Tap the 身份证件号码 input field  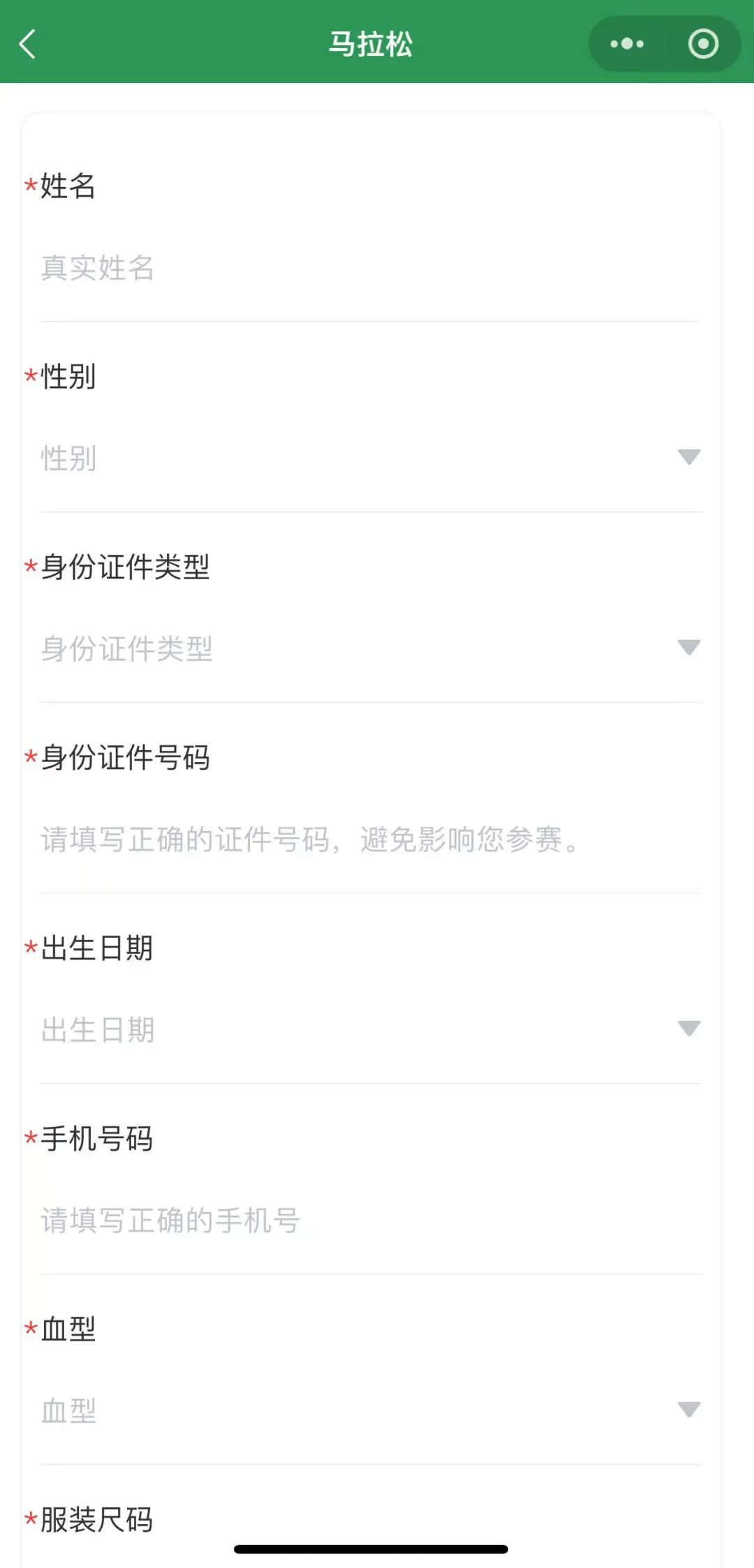click(x=370, y=839)
